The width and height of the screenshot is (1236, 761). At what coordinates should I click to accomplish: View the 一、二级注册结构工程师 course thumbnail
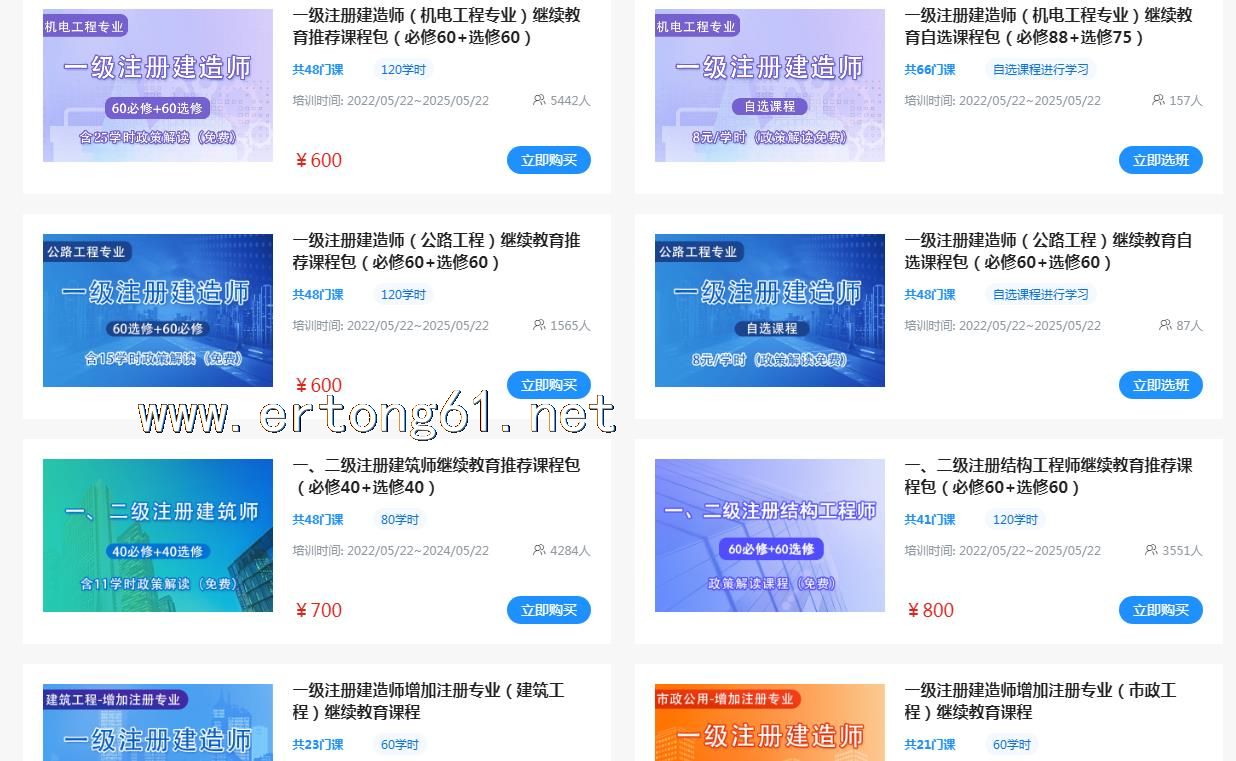[769, 535]
